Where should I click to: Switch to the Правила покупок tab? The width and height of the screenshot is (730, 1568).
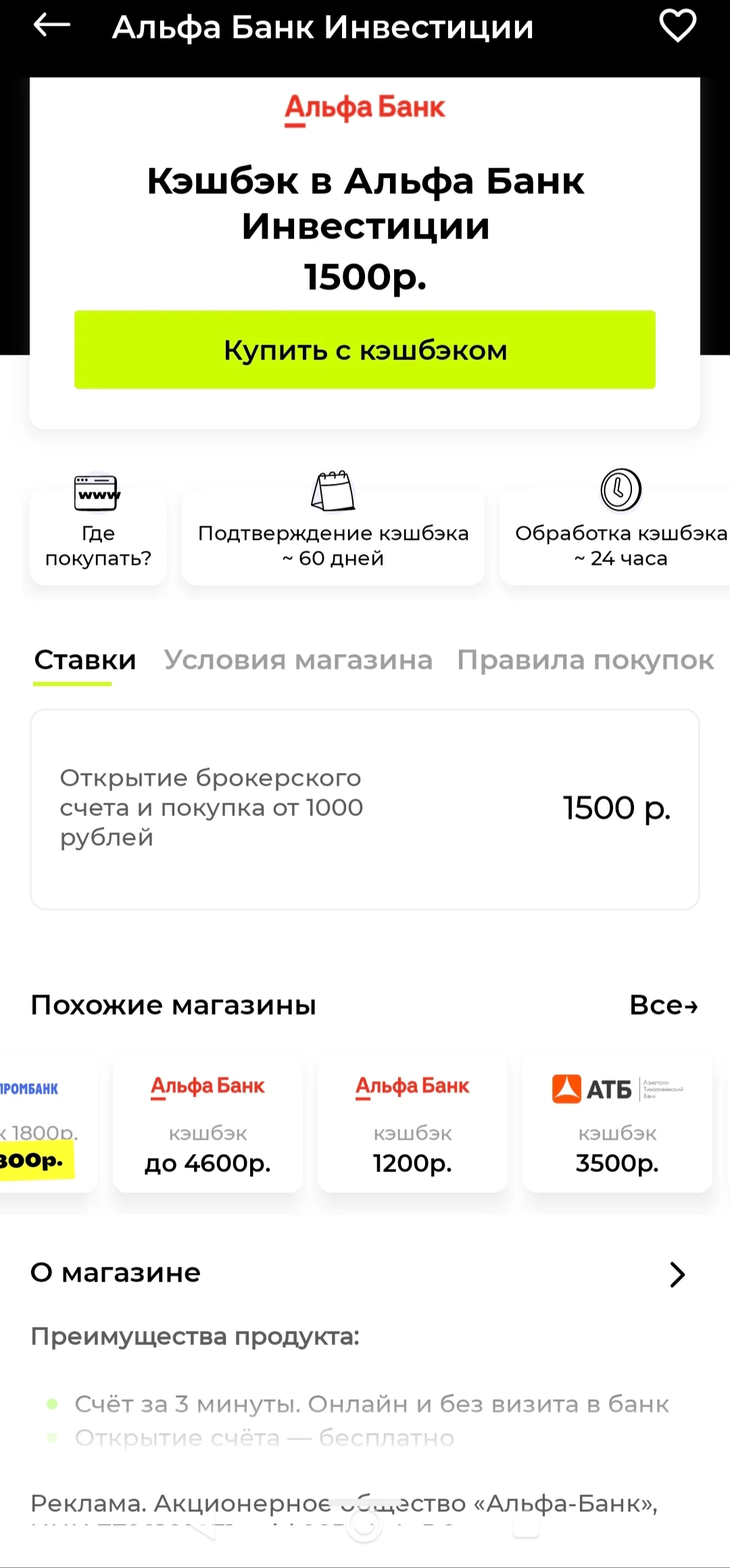click(585, 660)
